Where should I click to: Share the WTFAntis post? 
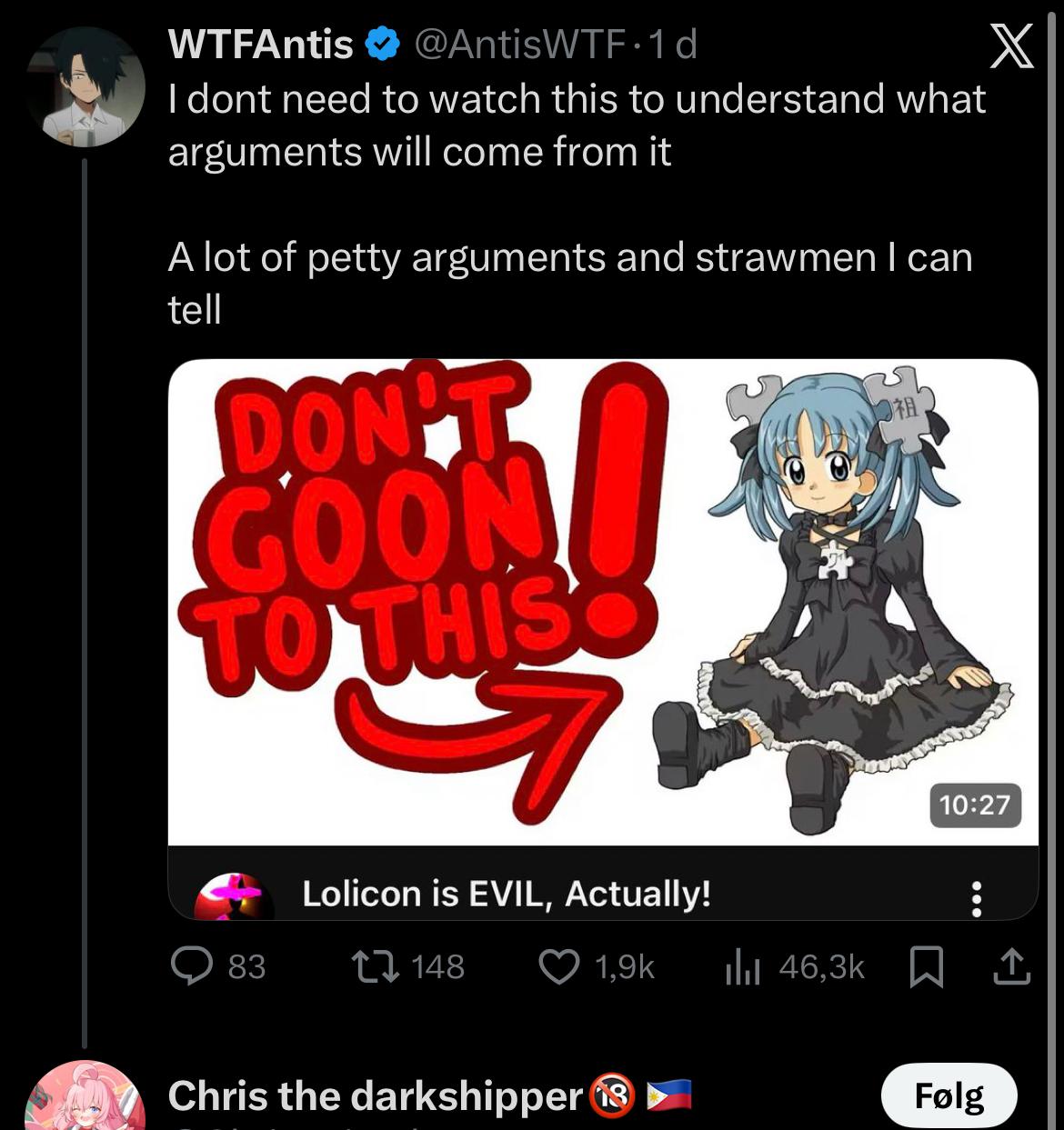[x=1012, y=967]
